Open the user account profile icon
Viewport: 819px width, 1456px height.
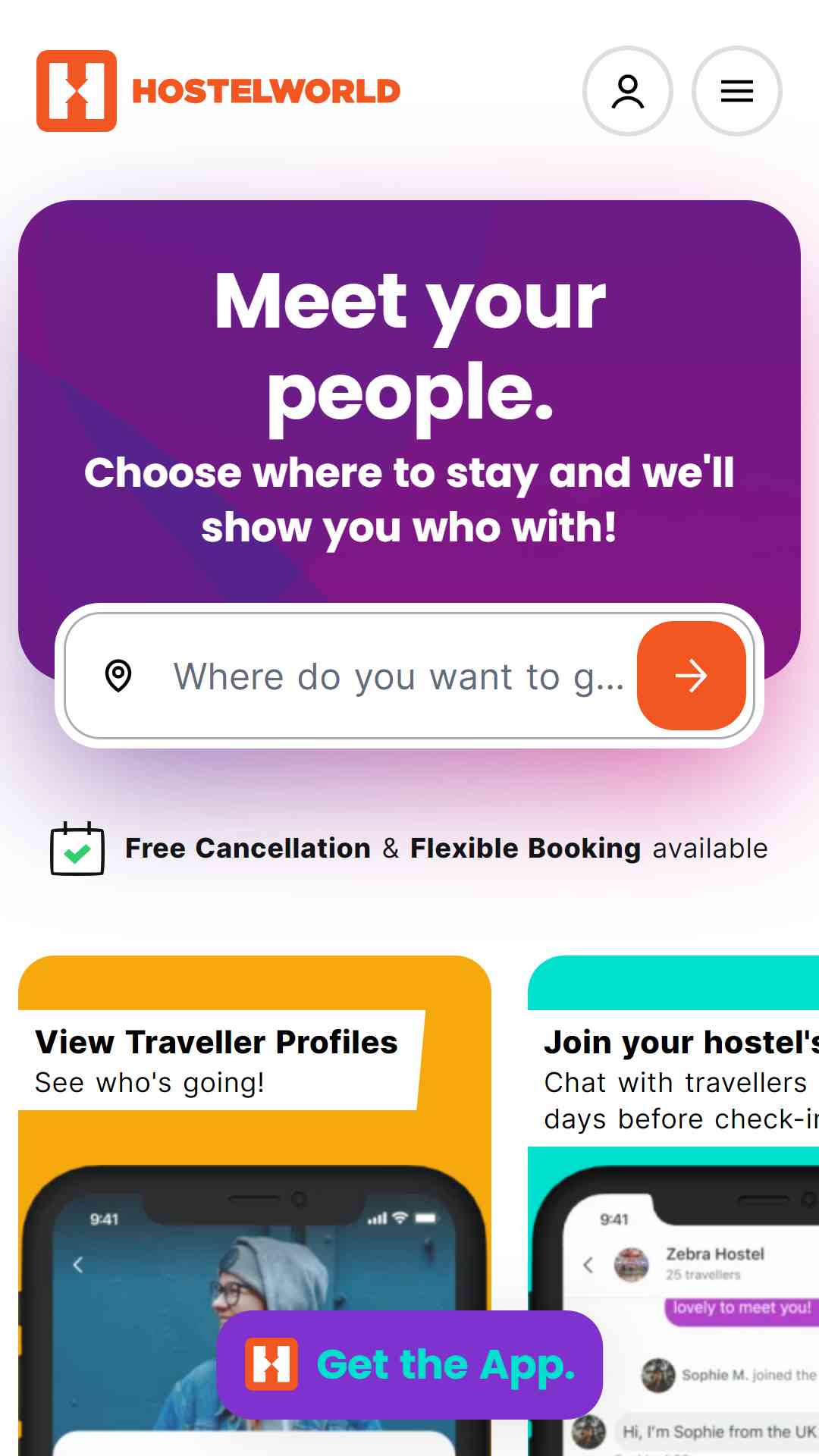click(x=627, y=91)
